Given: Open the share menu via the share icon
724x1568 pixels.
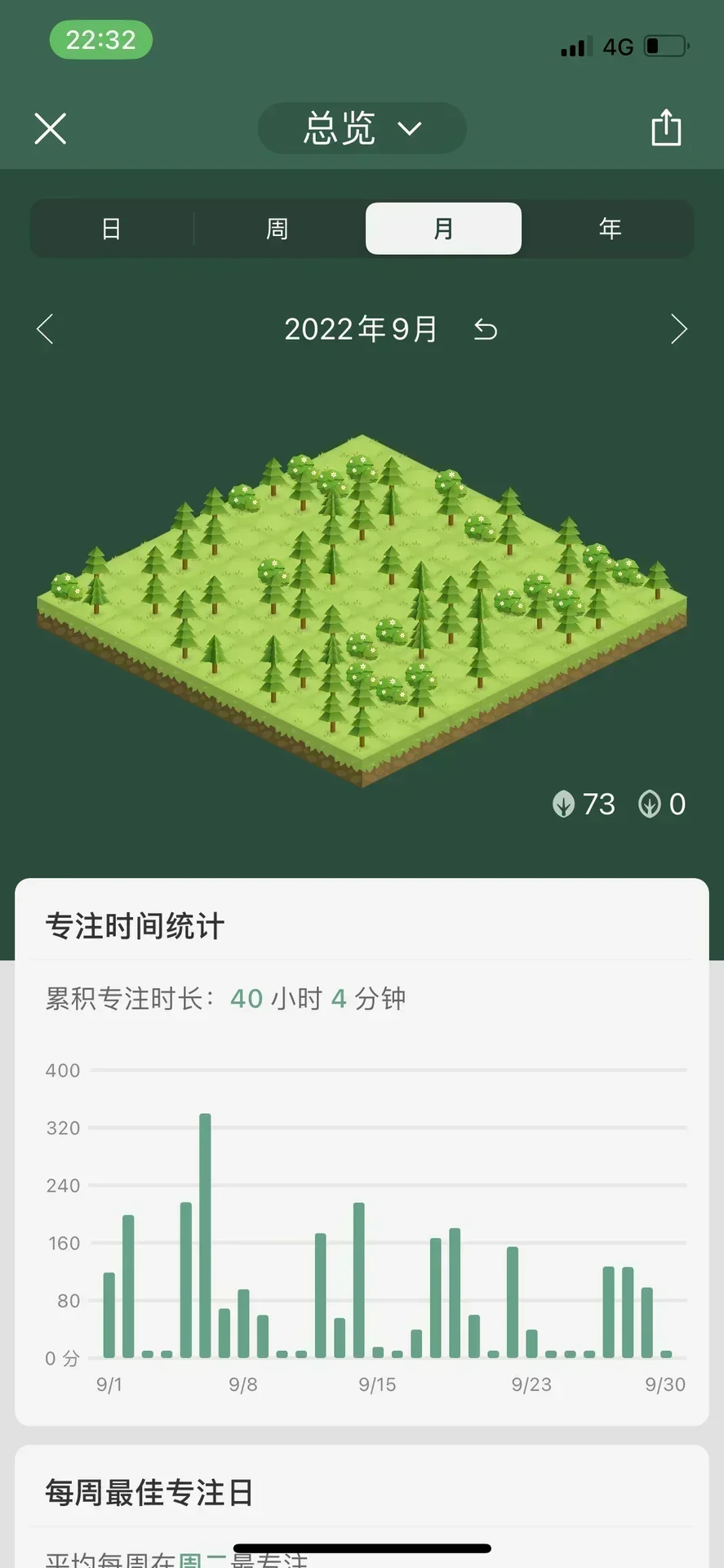Looking at the screenshot, I should pos(666,127).
